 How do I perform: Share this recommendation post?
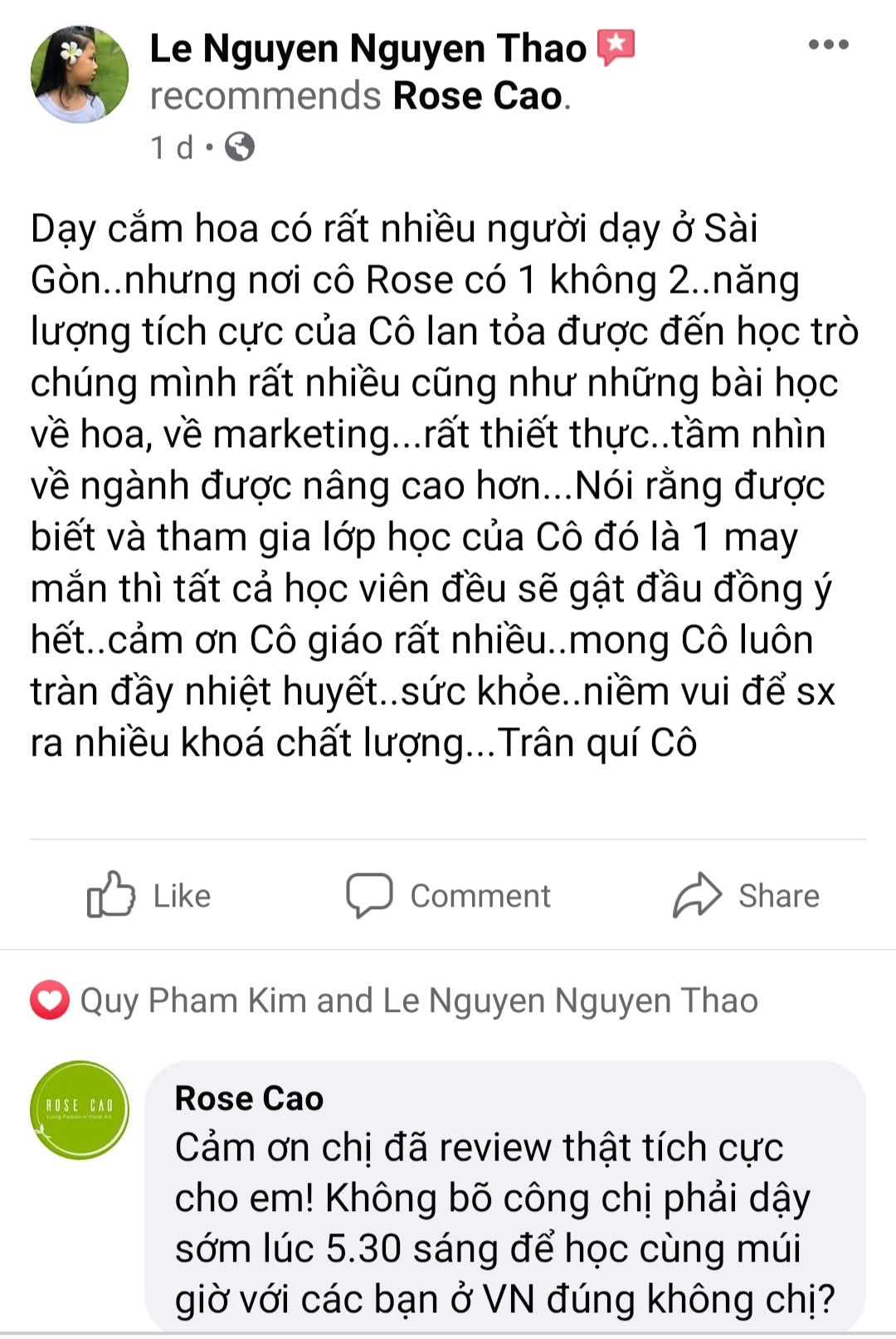point(746,895)
